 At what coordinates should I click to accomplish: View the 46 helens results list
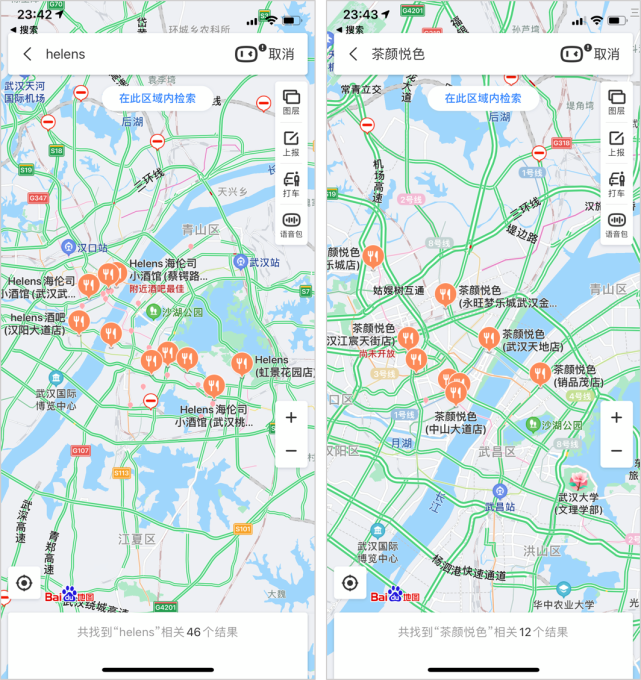[x=158, y=632]
